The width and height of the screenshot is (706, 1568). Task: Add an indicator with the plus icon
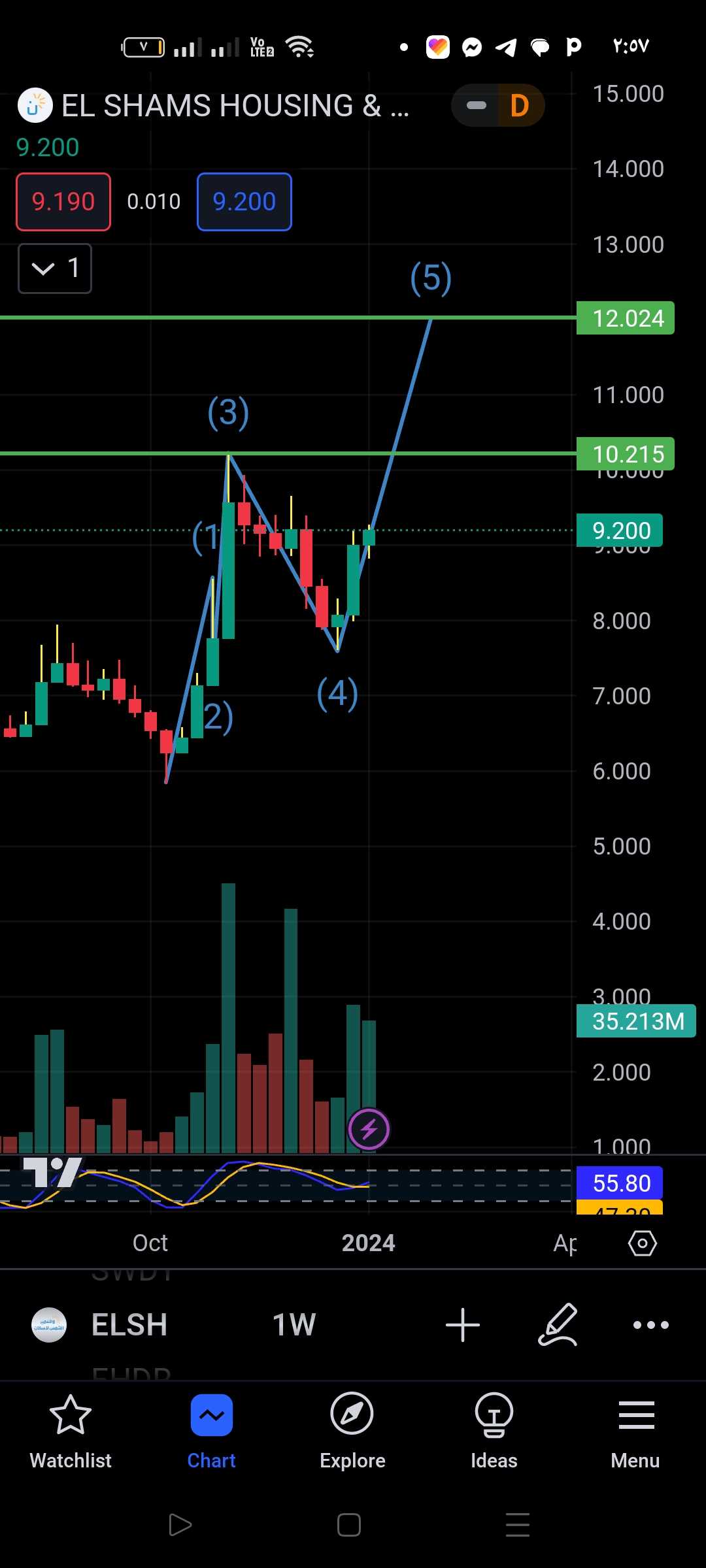tap(463, 1325)
